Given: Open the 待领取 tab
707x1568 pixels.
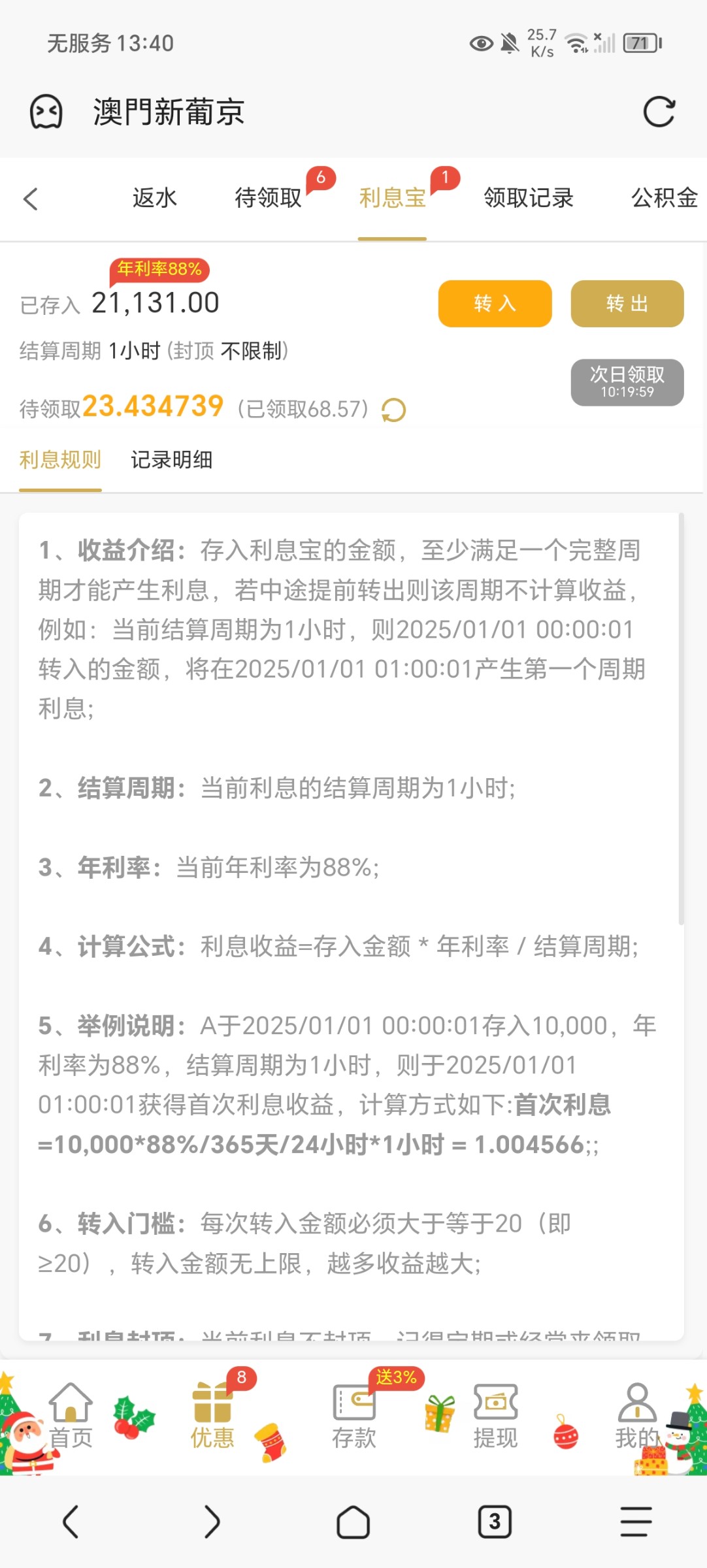Looking at the screenshot, I should point(269,197).
